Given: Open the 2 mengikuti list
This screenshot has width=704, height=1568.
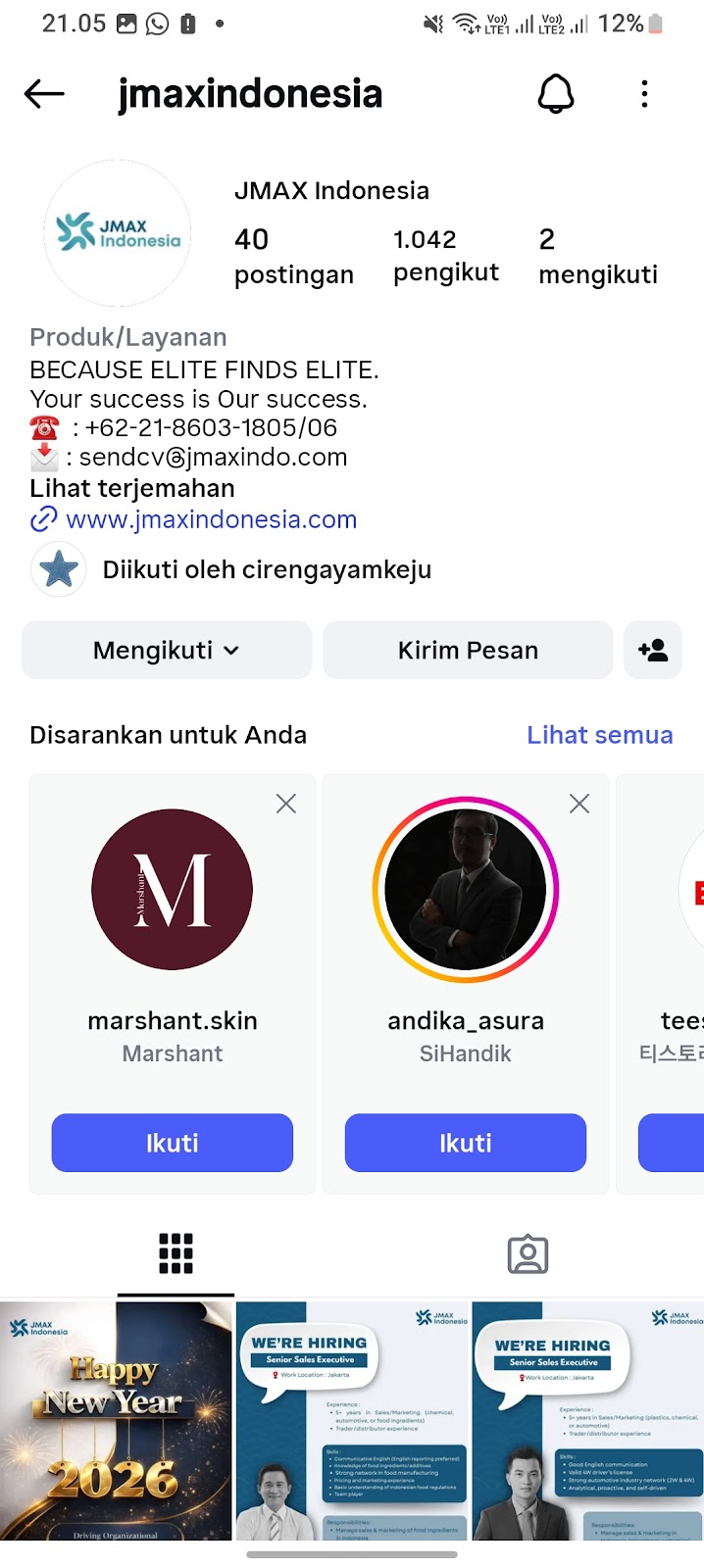Looking at the screenshot, I should click(598, 256).
